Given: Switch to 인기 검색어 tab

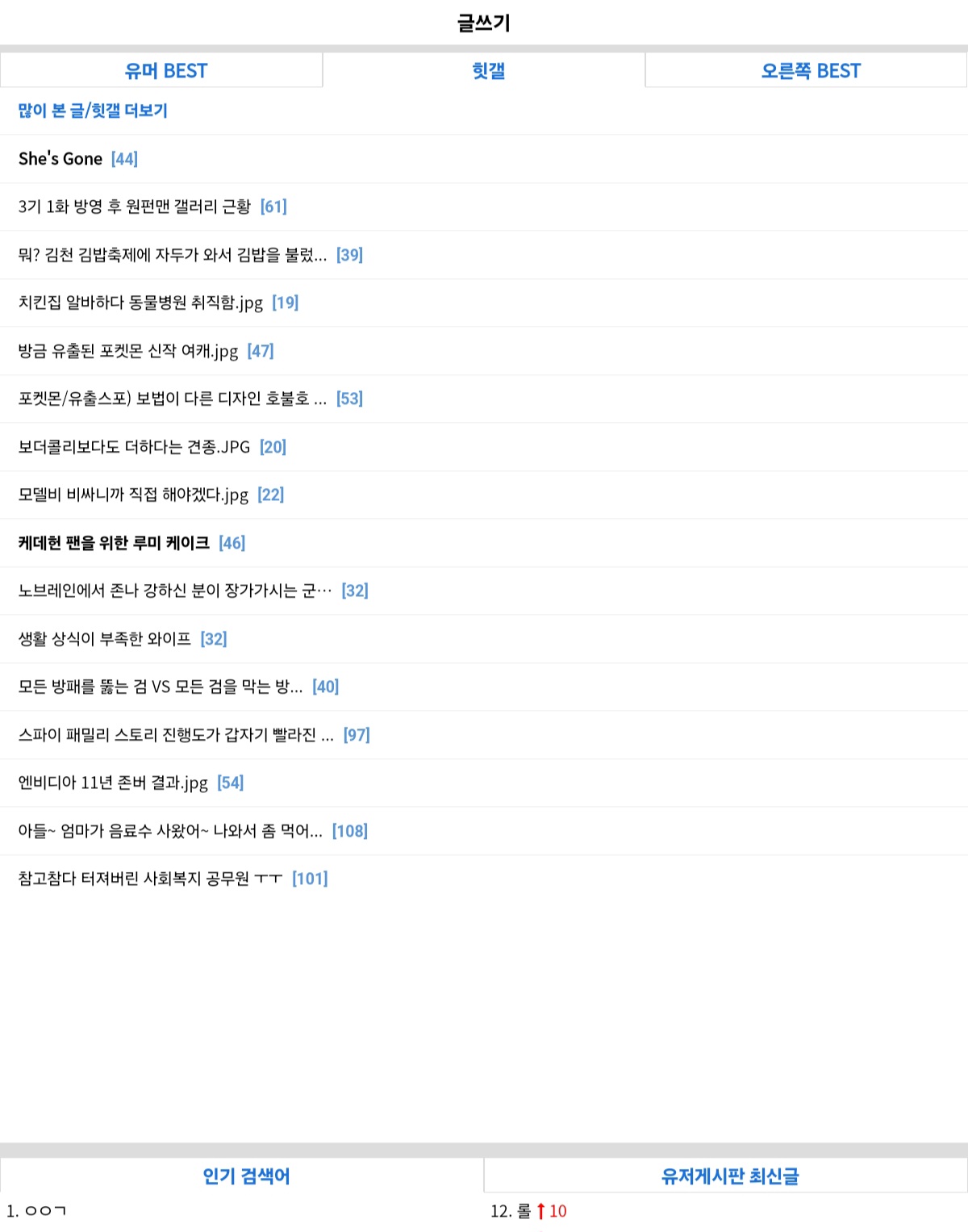Looking at the screenshot, I should [x=246, y=1176].
